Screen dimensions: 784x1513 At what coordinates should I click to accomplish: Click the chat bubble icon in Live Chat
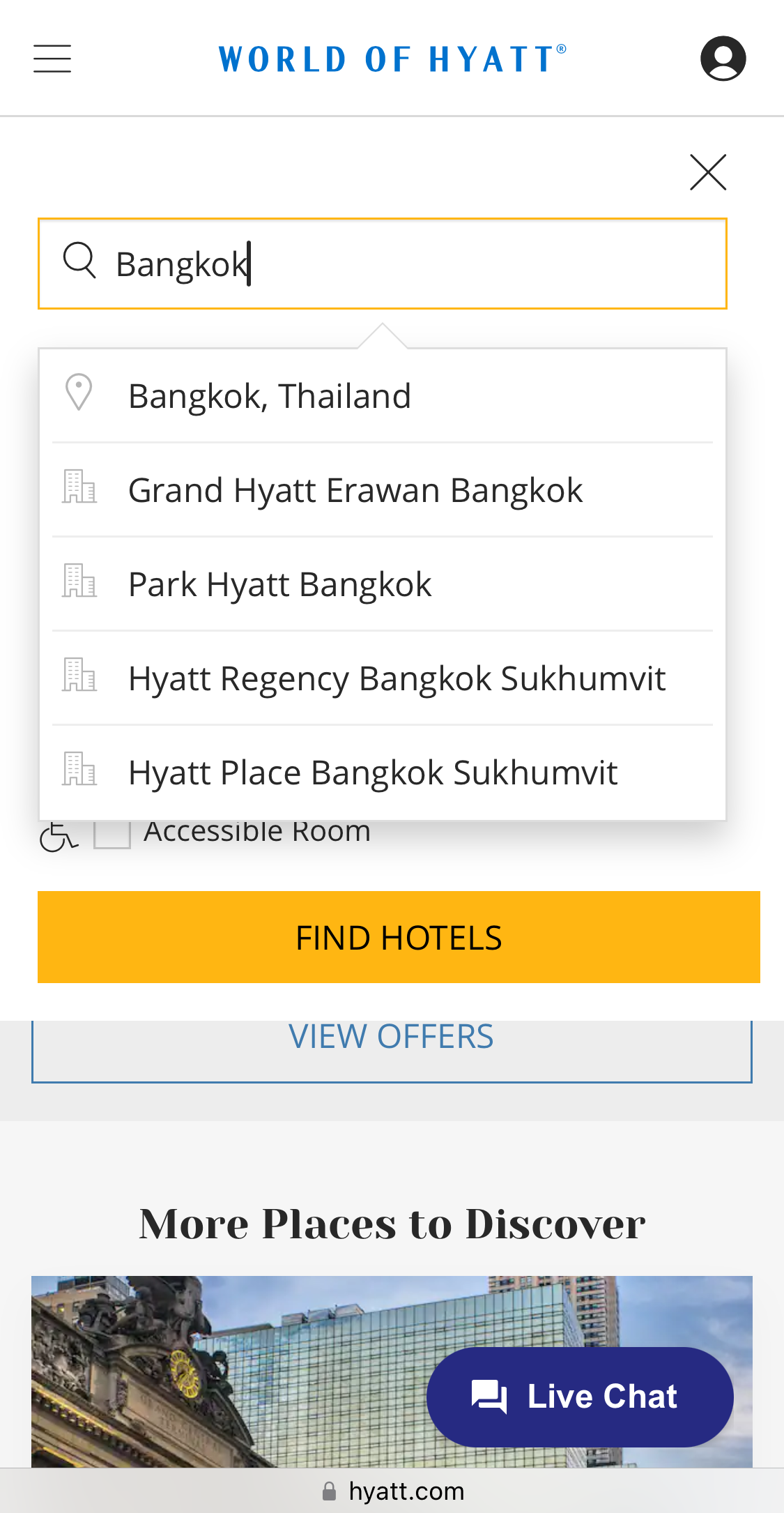click(x=489, y=1395)
